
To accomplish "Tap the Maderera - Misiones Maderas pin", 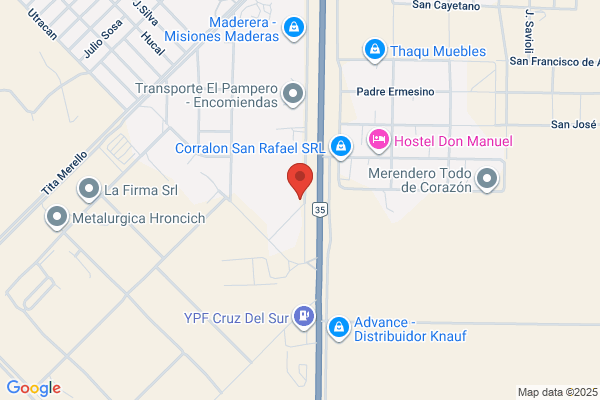I will pos(294,28).
